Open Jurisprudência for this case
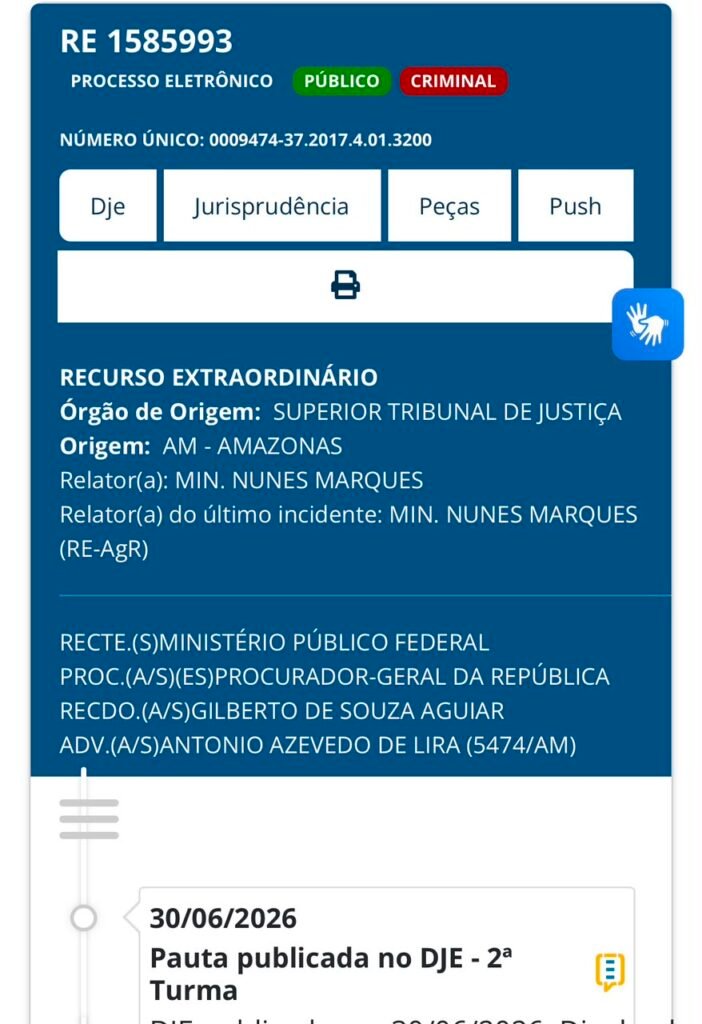 coord(272,206)
